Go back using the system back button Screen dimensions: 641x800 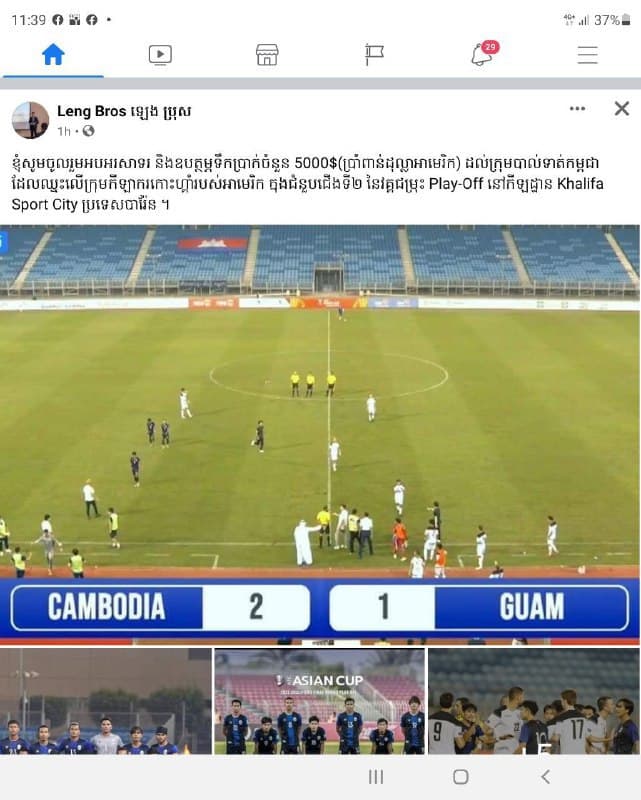(545, 777)
